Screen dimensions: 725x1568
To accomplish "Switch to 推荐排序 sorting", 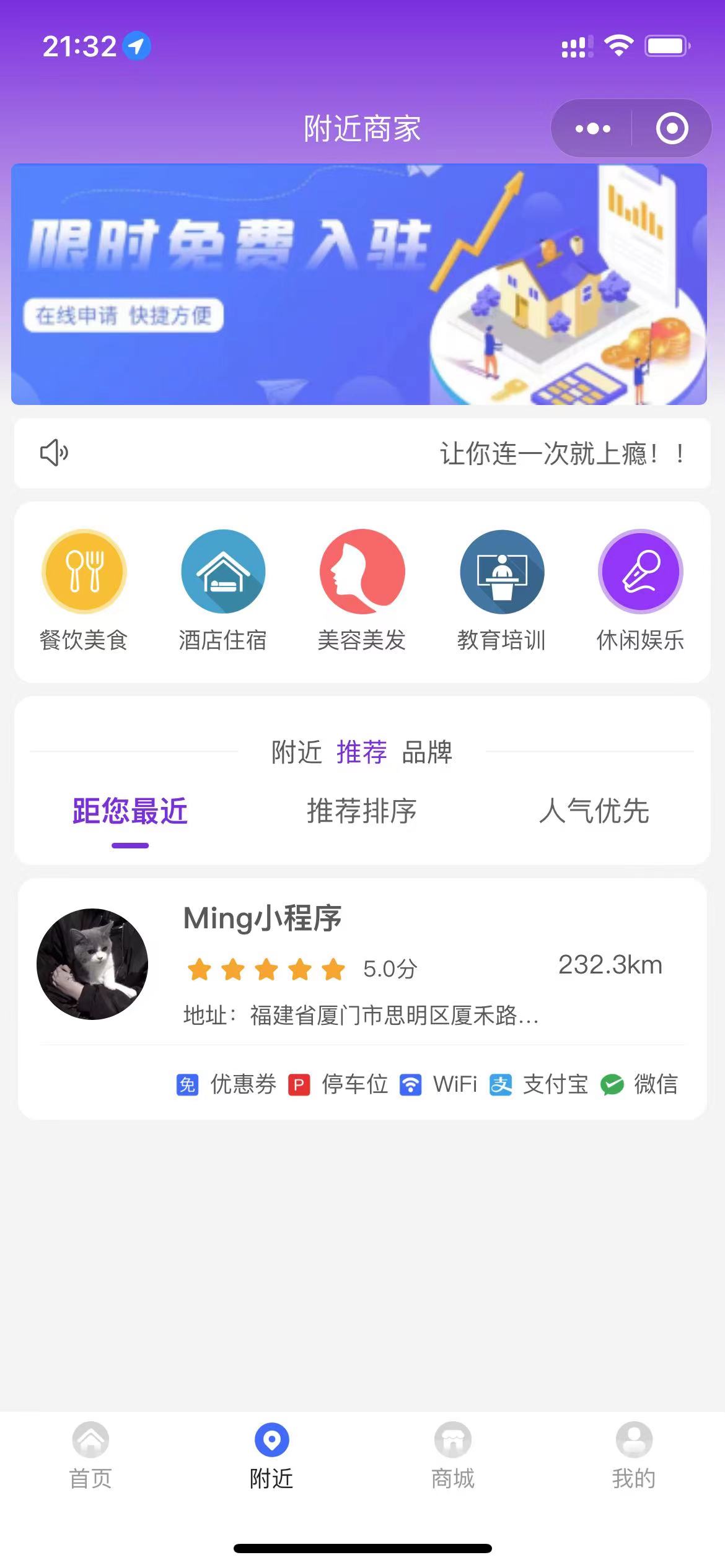I will coord(362,811).
